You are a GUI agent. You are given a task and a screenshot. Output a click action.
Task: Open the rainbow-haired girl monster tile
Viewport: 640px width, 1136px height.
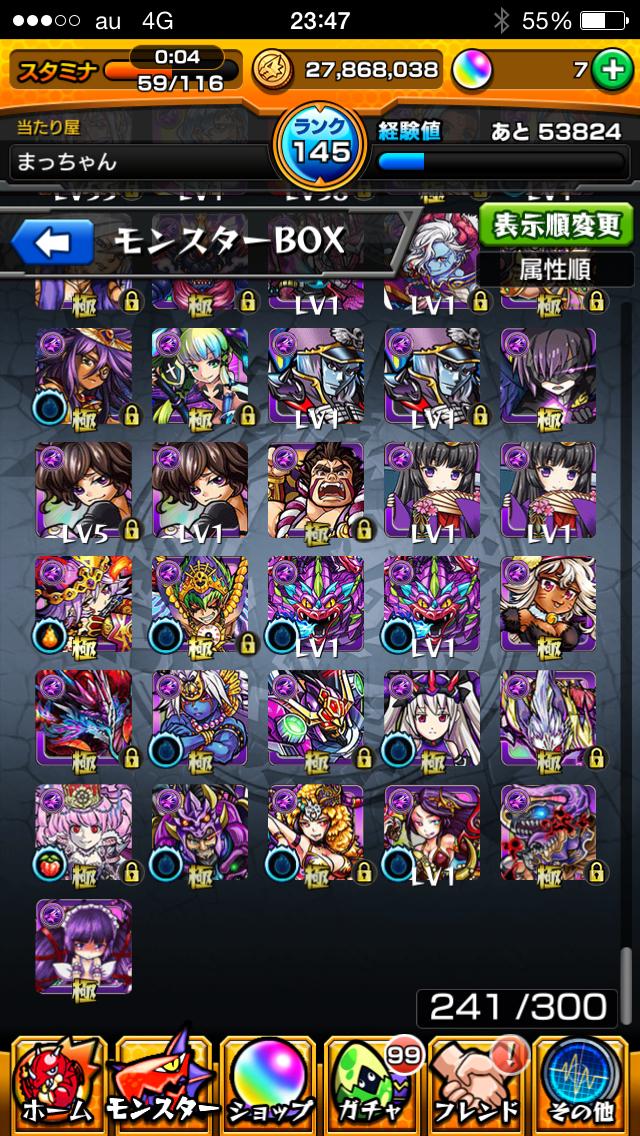(200, 376)
